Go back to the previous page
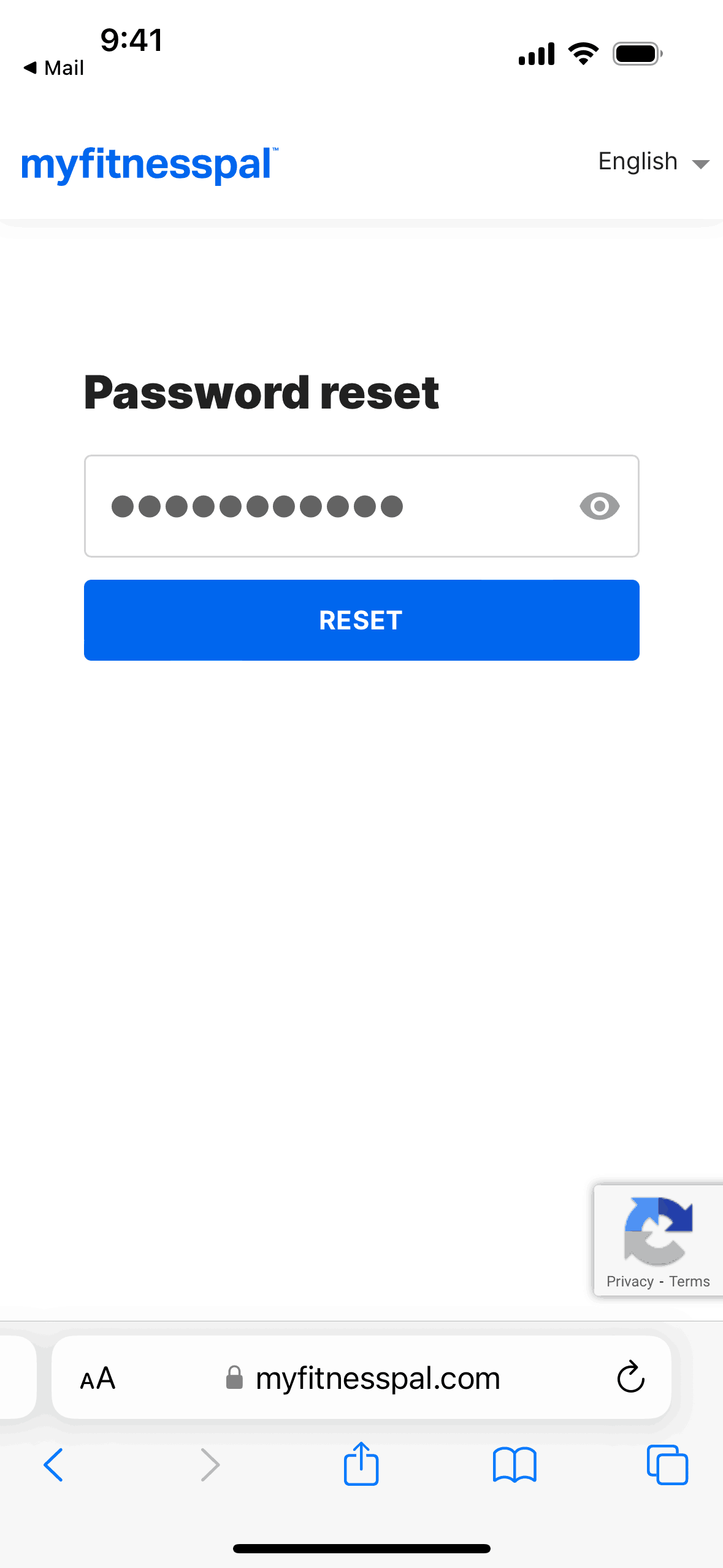This screenshot has width=723, height=1568. pos(54,1465)
